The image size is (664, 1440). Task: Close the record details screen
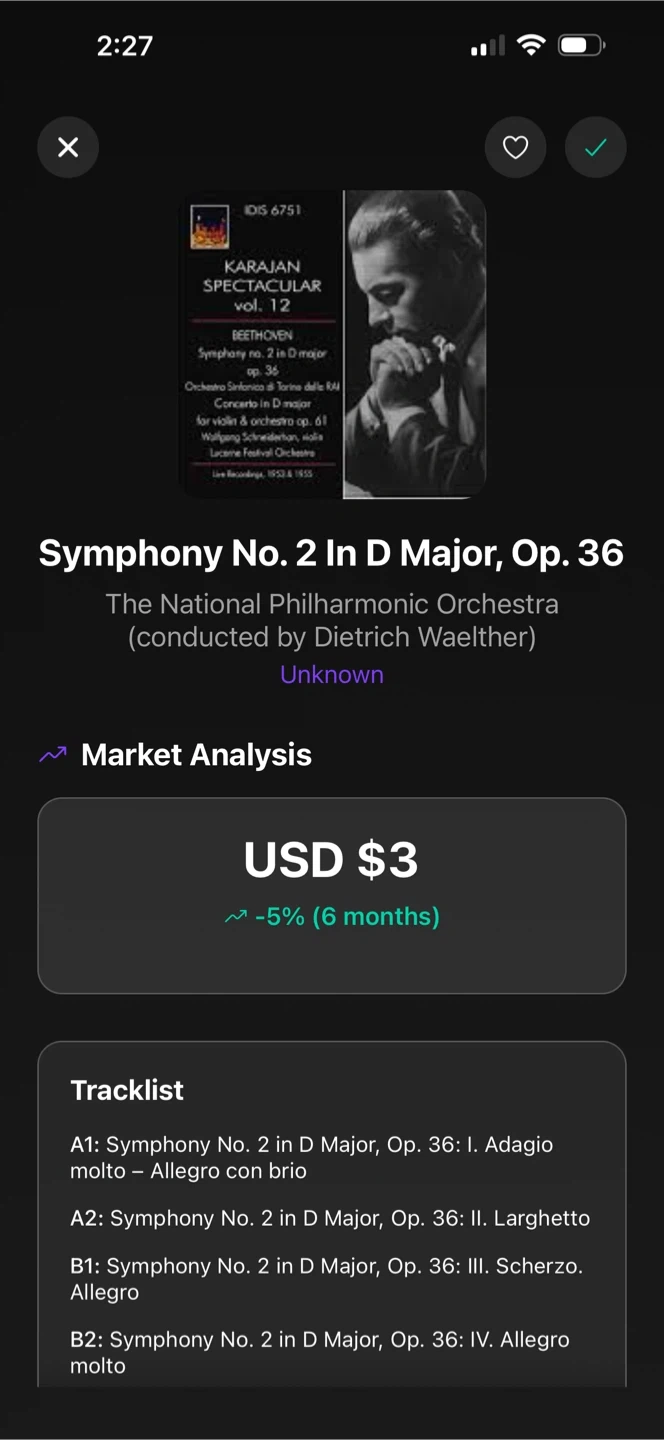click(68, 148)
